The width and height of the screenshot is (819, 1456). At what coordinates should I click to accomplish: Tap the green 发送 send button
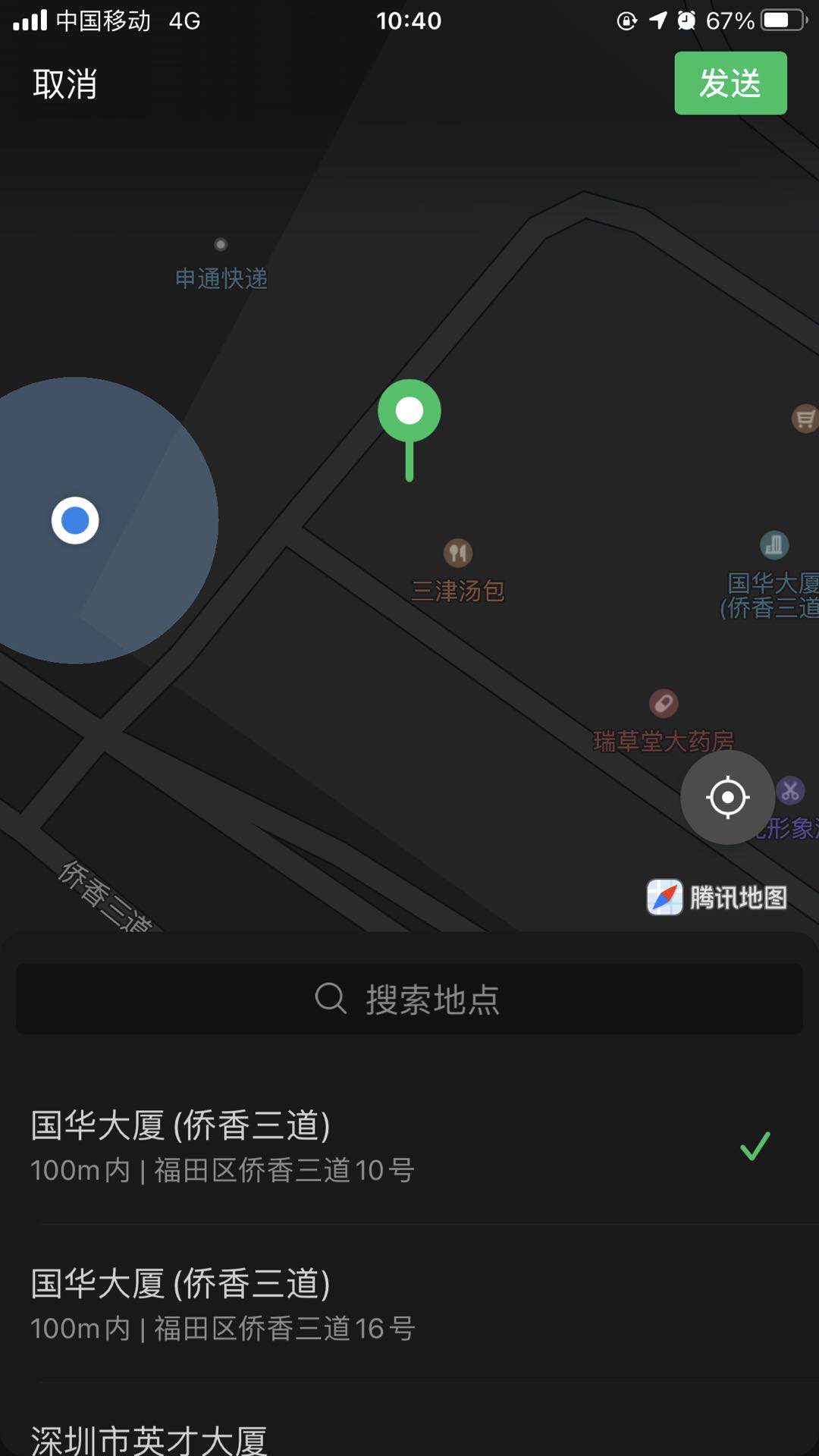click(730, 83)
